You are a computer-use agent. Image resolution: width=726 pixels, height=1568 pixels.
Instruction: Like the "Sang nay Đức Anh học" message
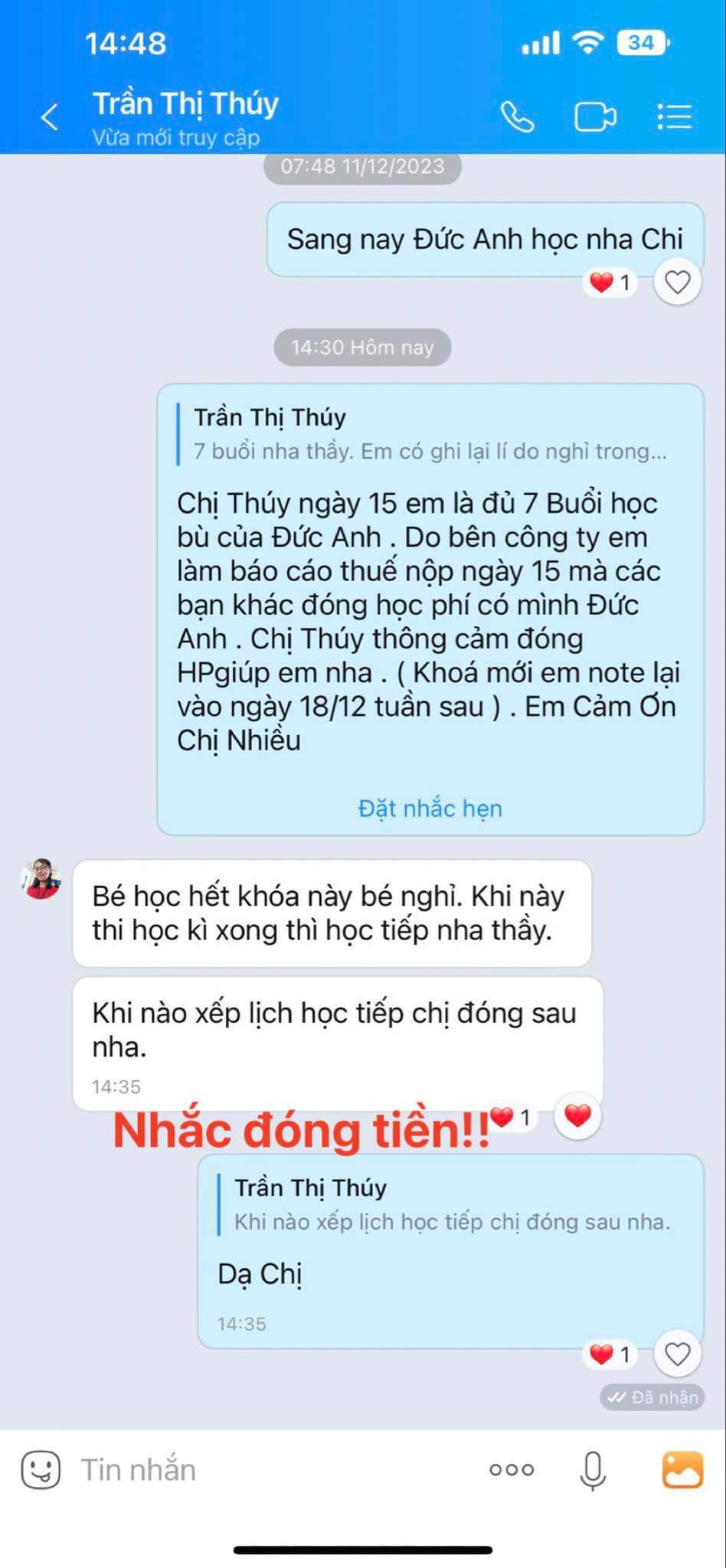click(x=677, y=283)
